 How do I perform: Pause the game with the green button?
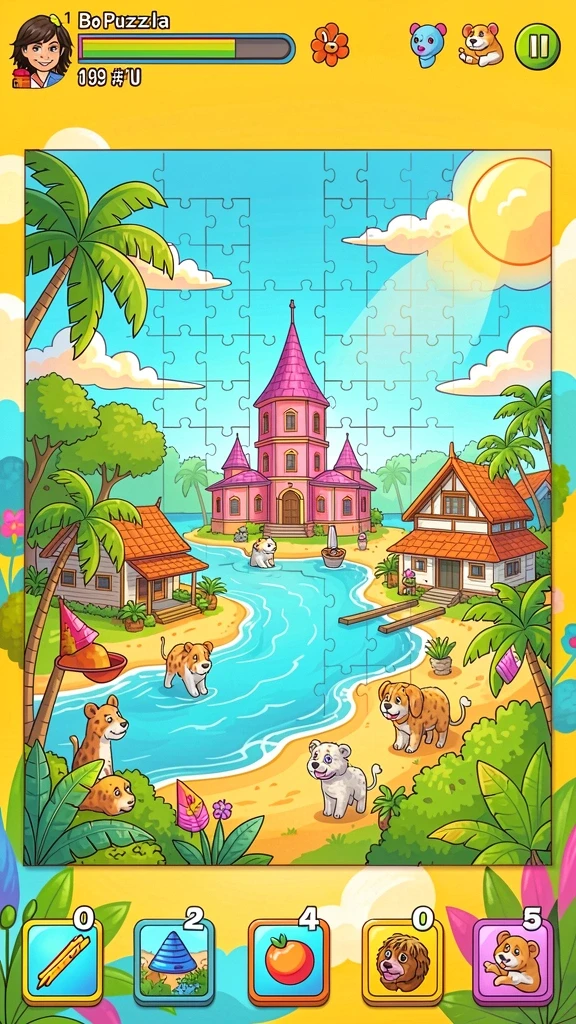pos(537,46)
